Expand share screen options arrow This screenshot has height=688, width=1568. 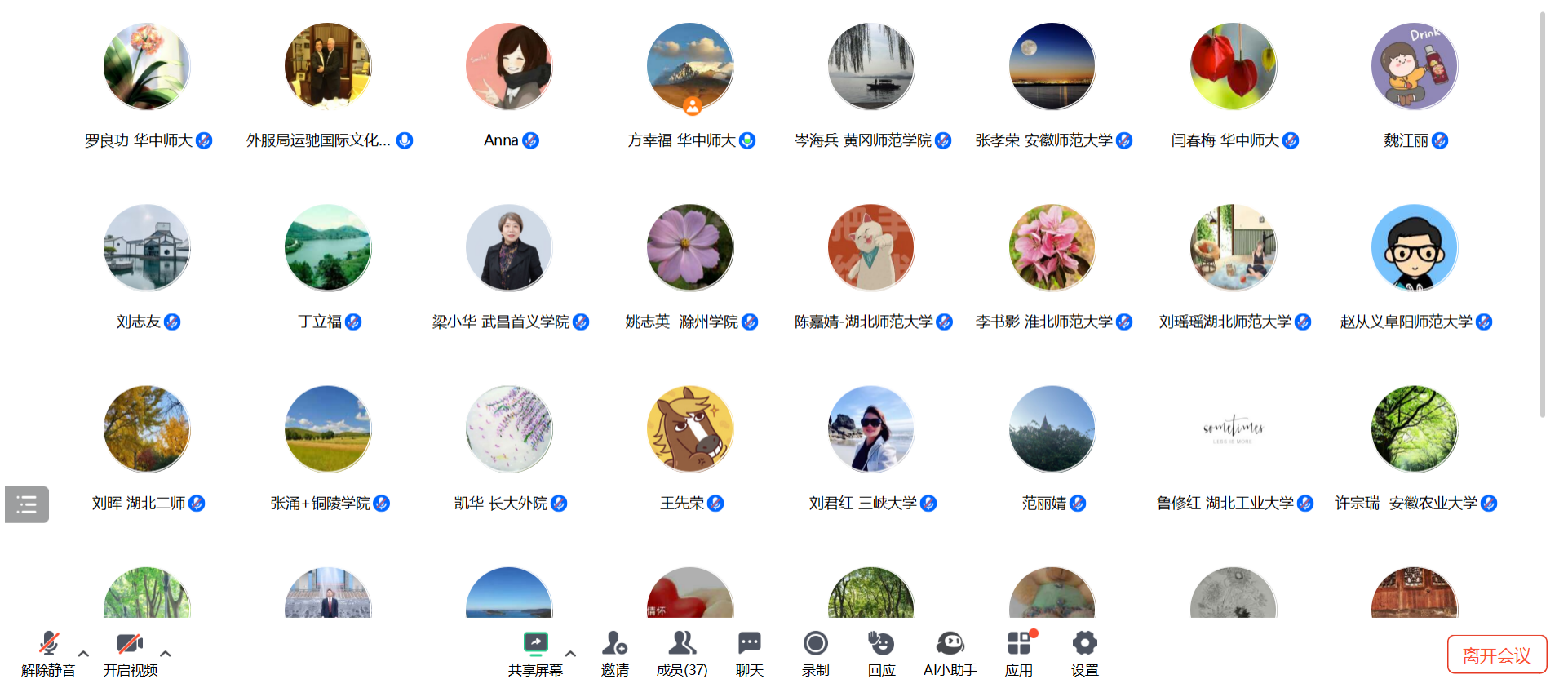click(x=570, y=654)
